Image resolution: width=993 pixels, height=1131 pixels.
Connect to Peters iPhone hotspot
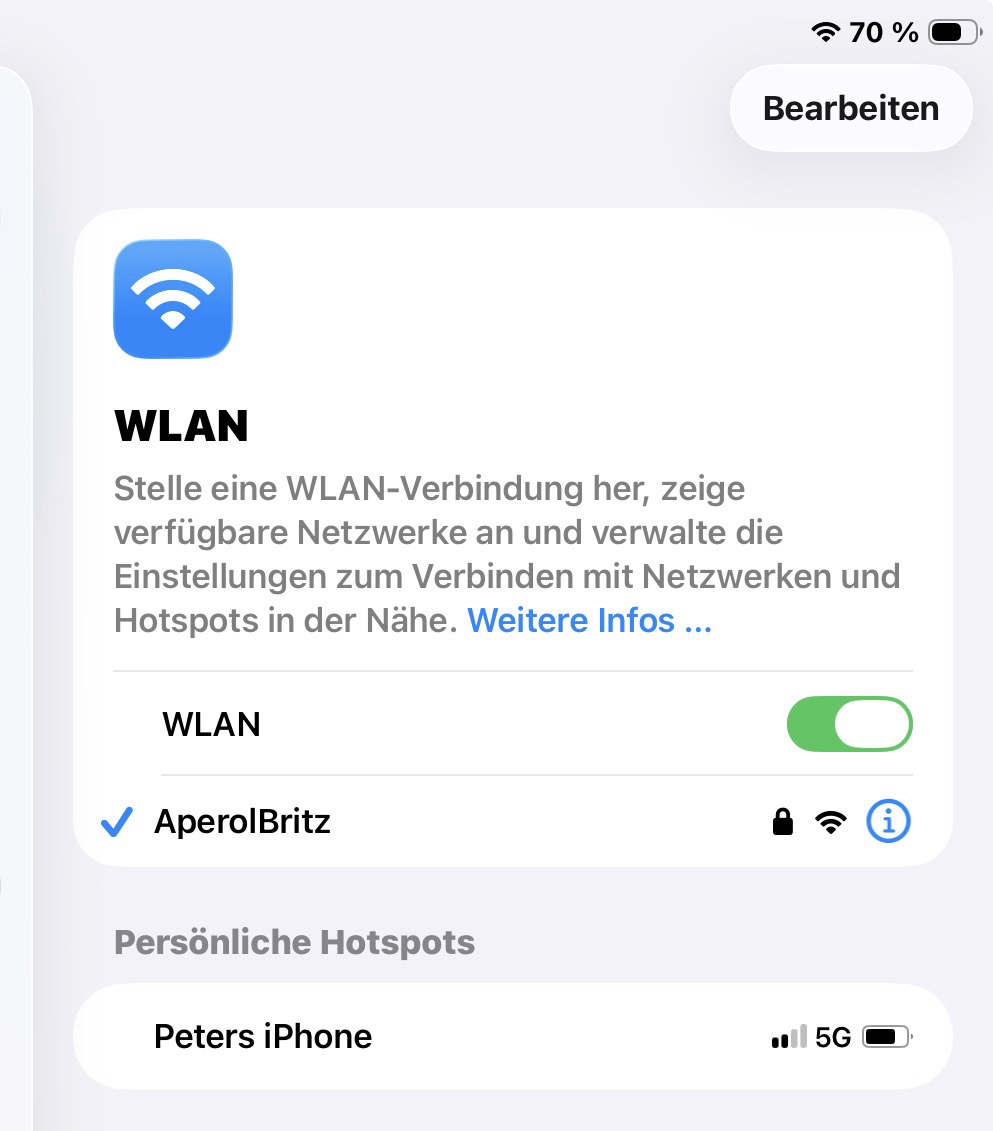[x=400, y=1037]
